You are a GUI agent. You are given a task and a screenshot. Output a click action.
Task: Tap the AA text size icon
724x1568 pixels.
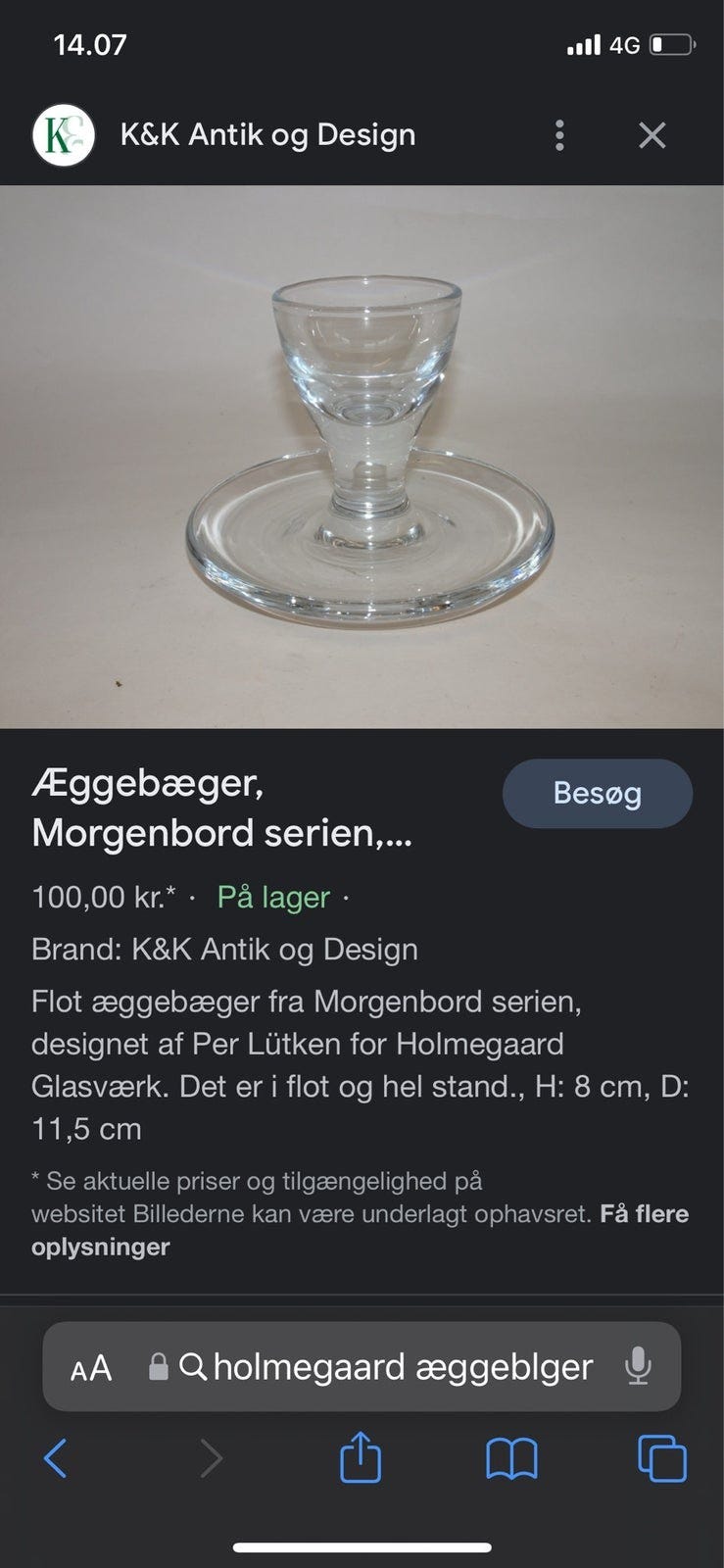click(x=91, y=1367)
